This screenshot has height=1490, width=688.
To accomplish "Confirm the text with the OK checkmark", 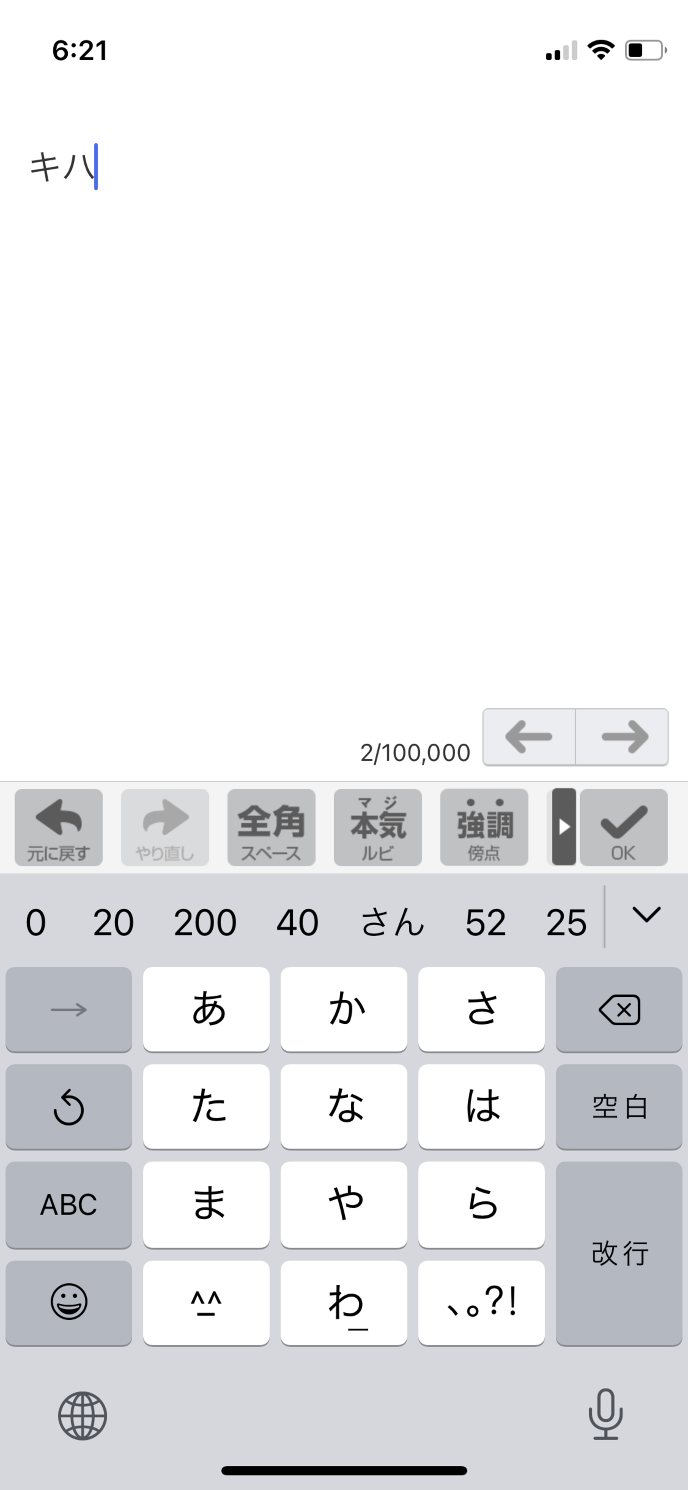I will point(623,827).
